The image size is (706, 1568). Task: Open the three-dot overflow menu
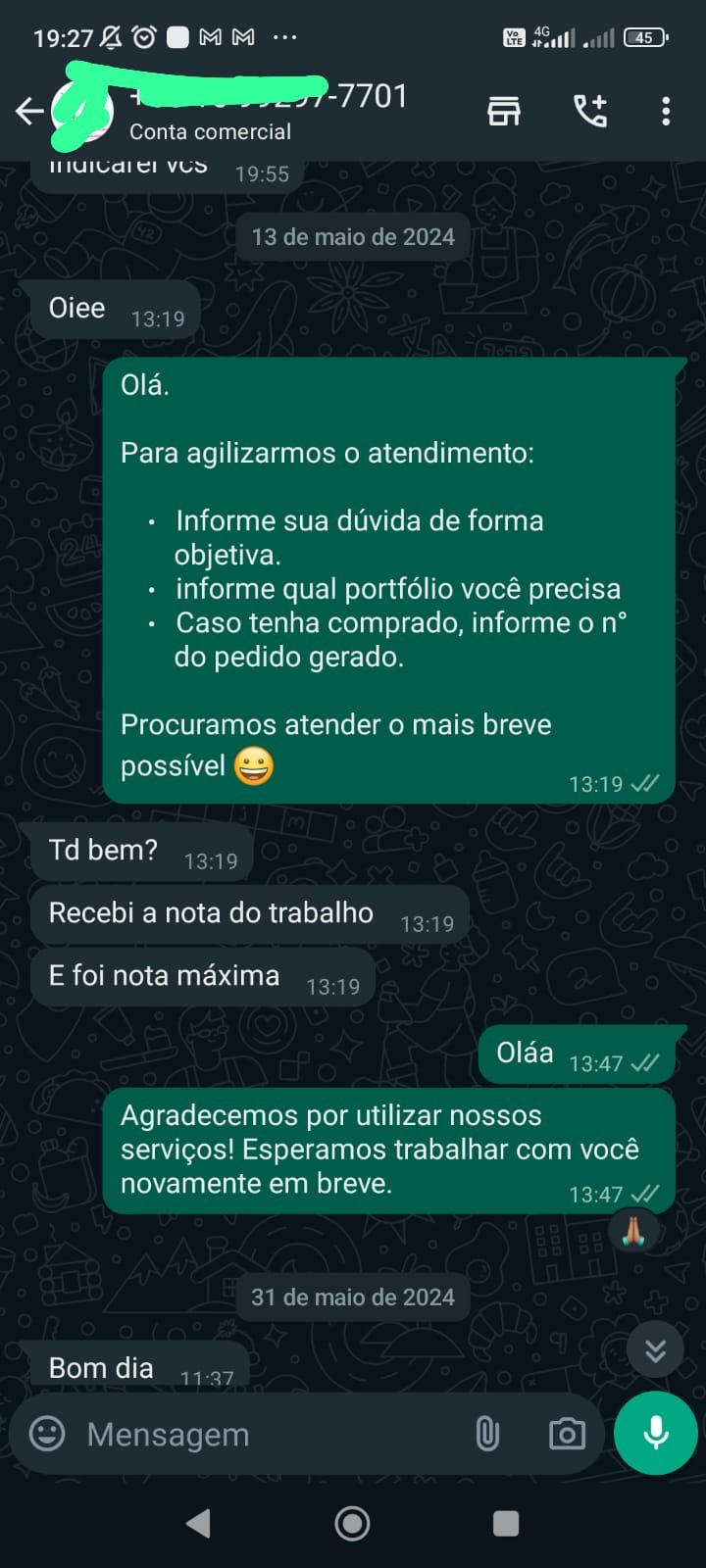[x=666, y=112]
